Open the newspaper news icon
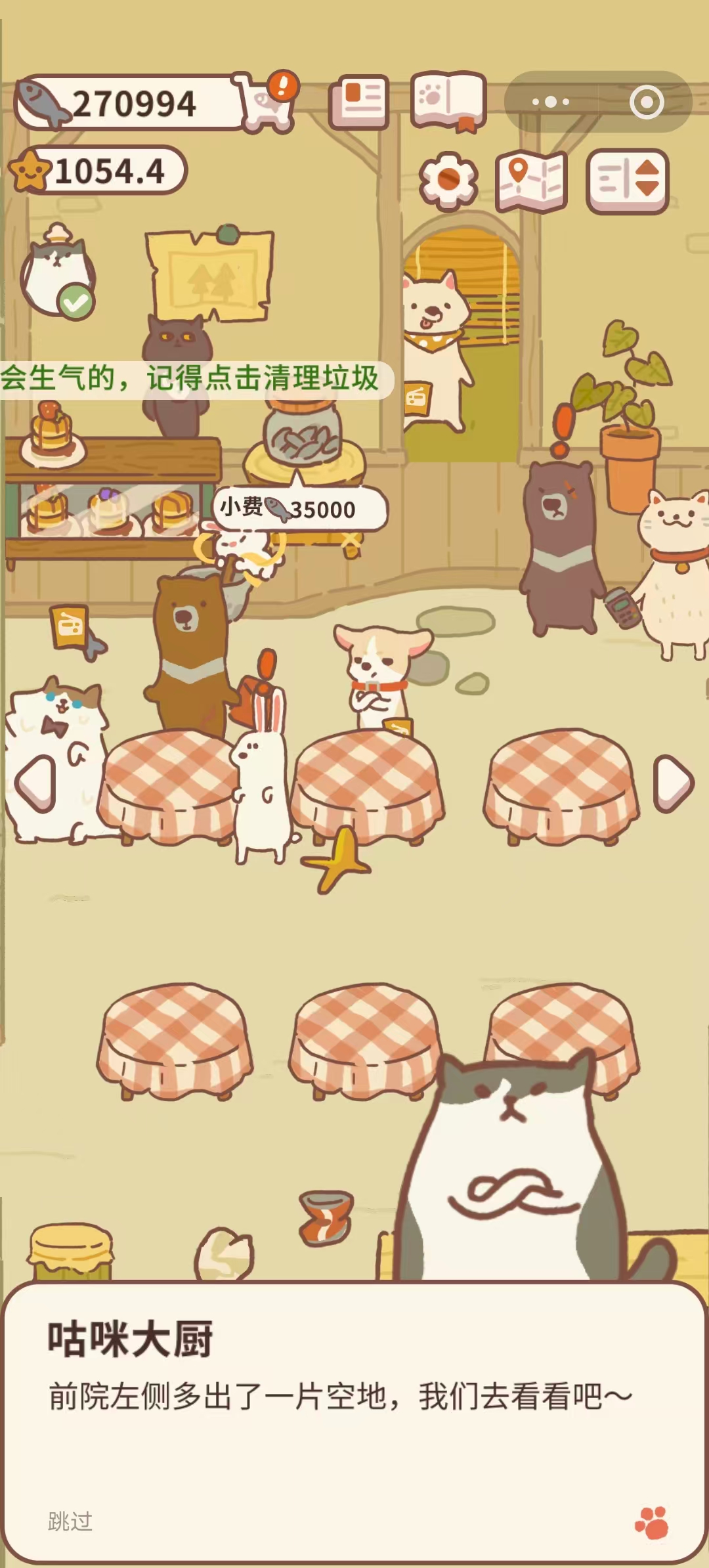This screenshot has height=1568, width=709. coord(359,102)
